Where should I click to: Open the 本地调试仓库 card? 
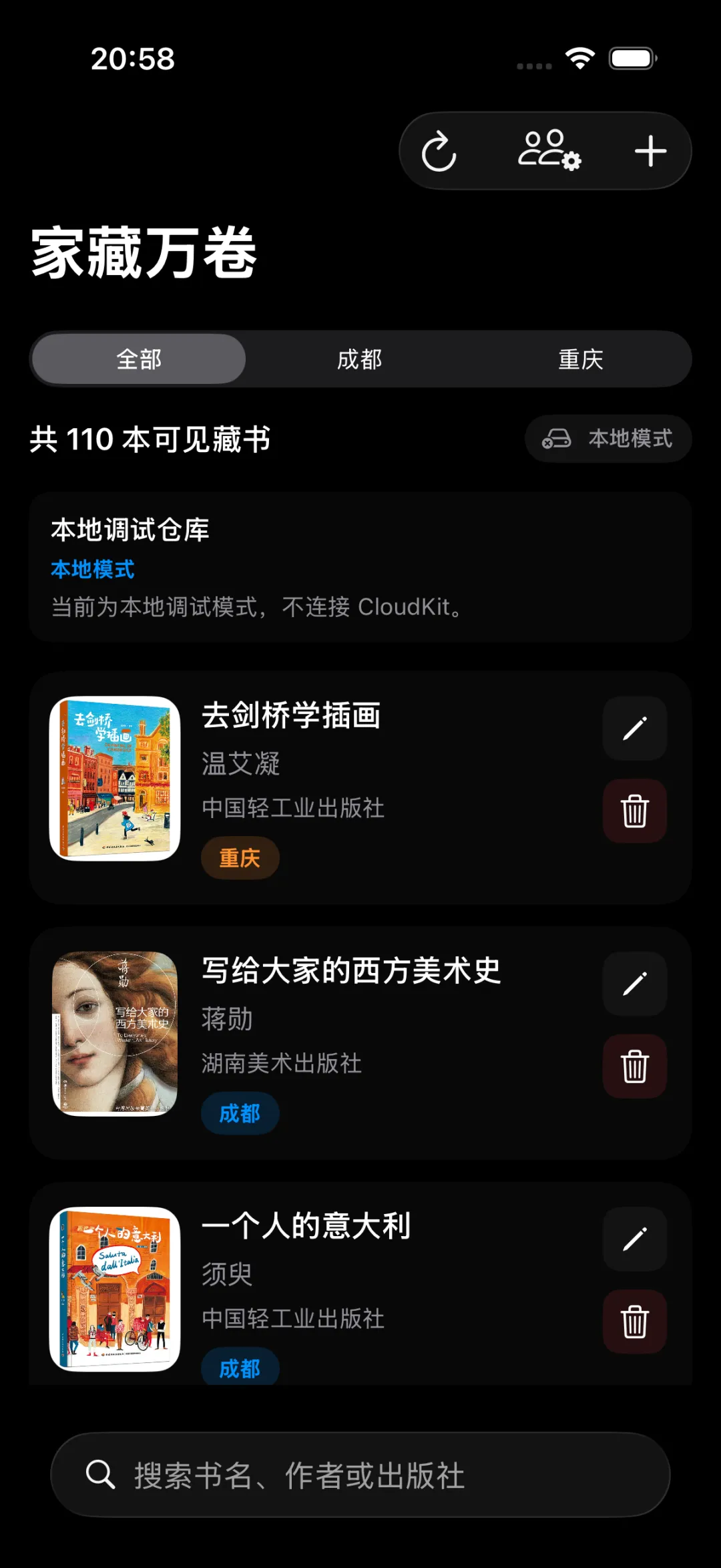[360, 567]
